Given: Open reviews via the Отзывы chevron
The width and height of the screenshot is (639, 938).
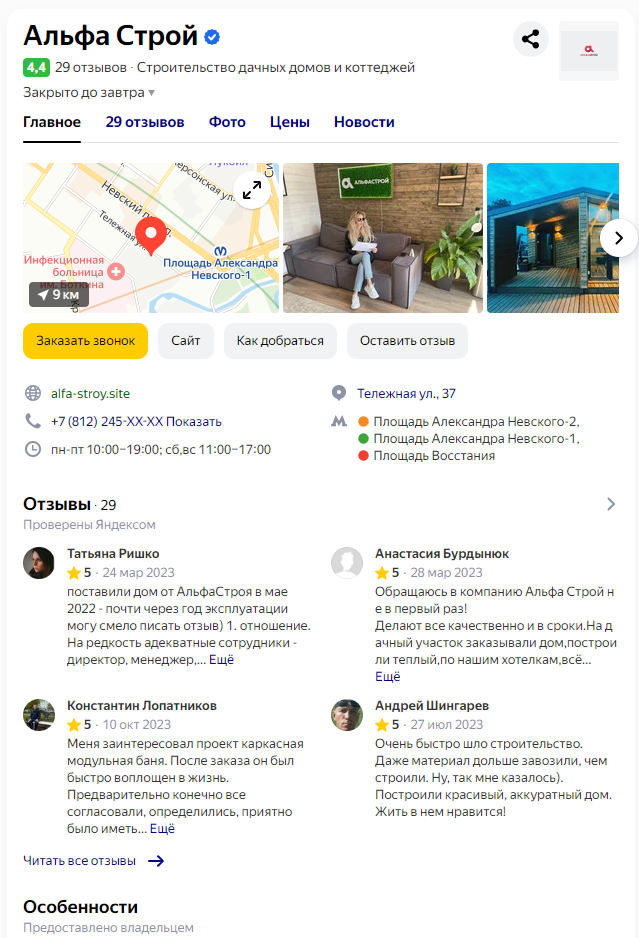Looking at the screenshot, I should [x=611, y=505].
